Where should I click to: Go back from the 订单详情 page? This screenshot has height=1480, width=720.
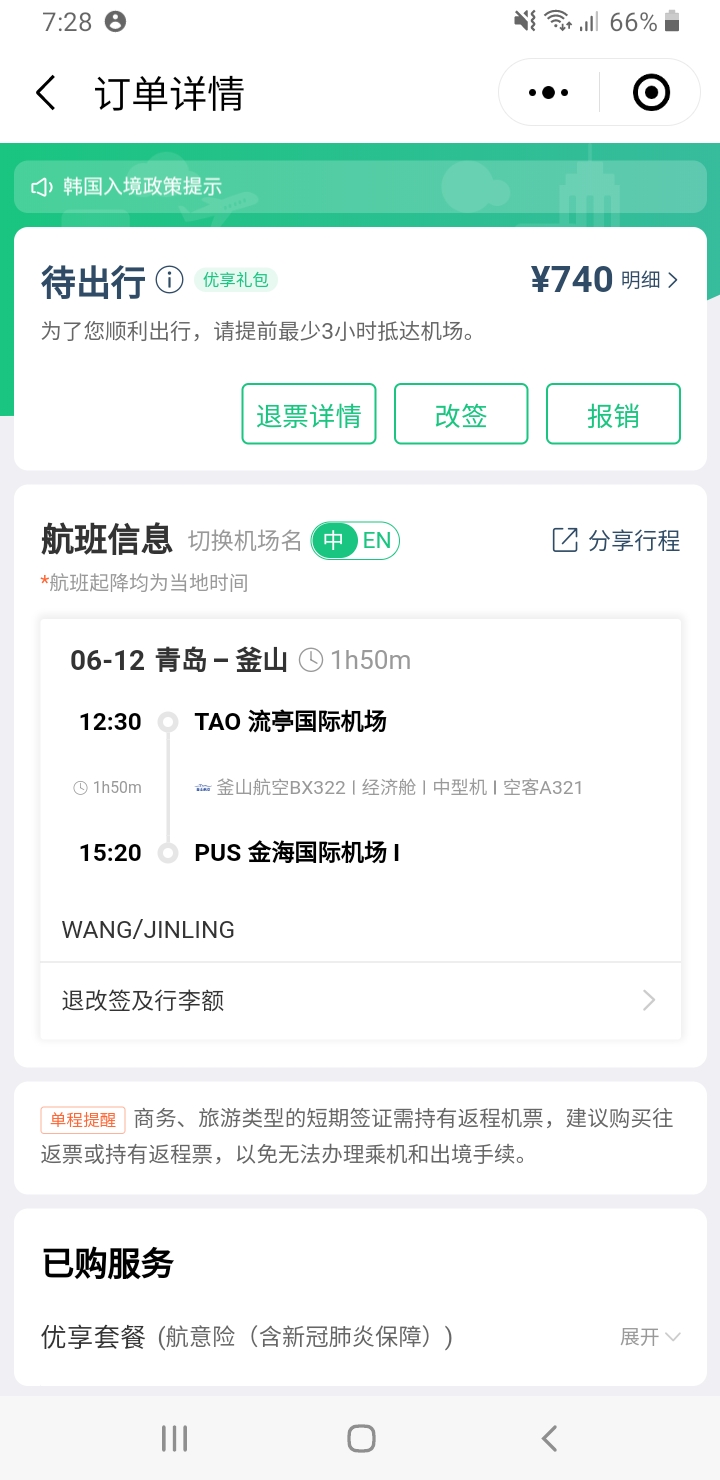click(x=46, y=93)
